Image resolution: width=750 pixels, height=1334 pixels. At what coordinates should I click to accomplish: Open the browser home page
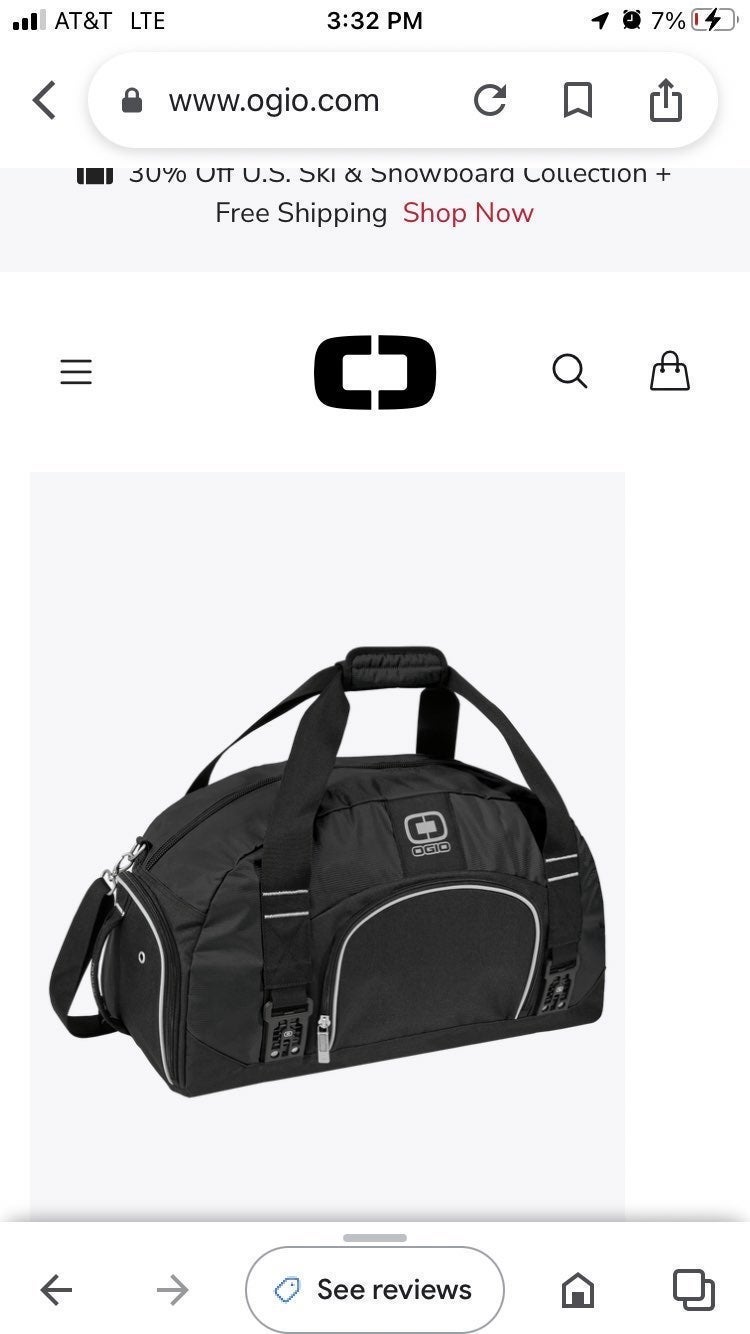[x=578, y=1291]
